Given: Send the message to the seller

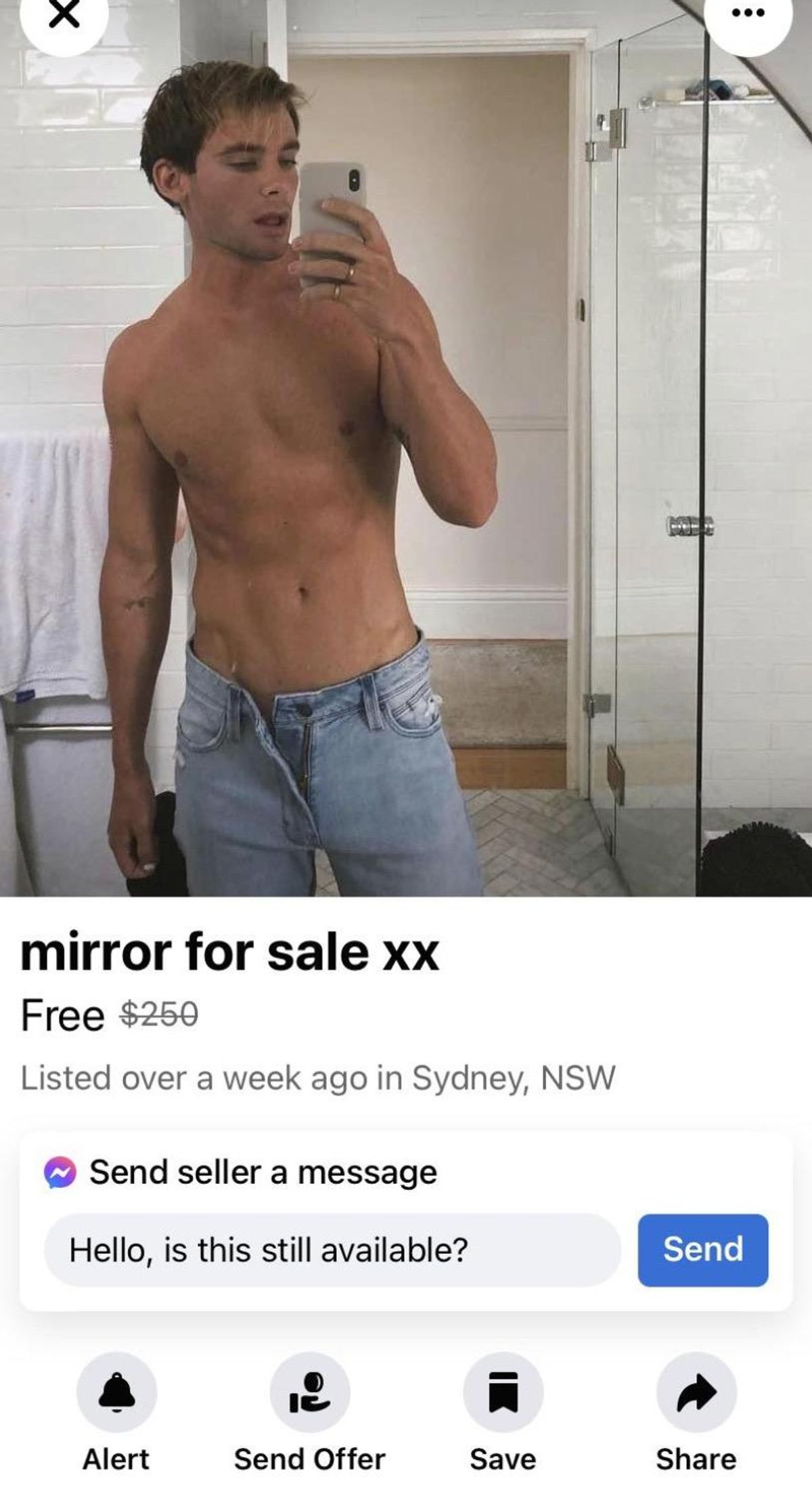Looking at the screenshot, I should 702,1249.
